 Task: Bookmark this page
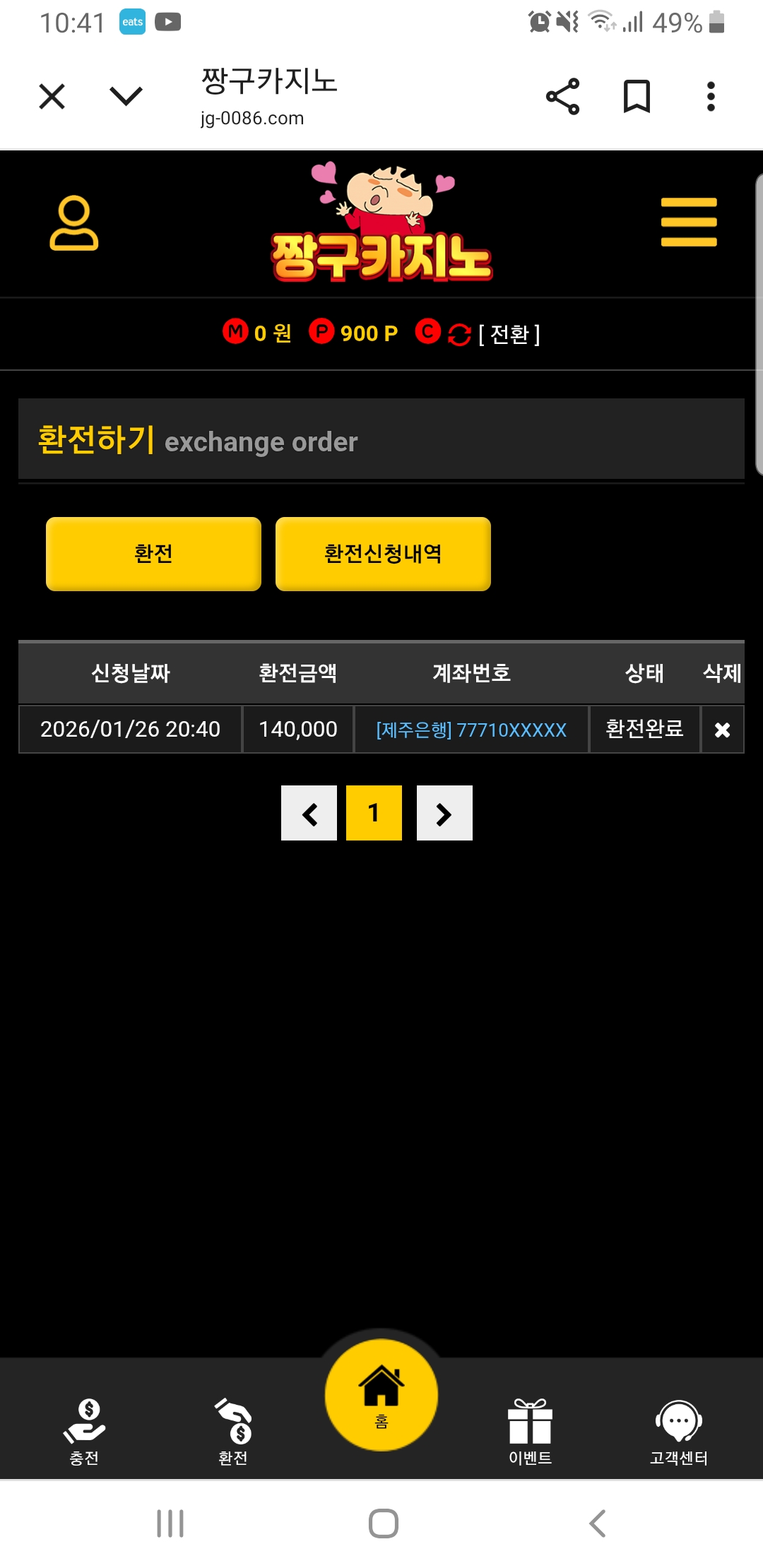(x=637, y=96)
